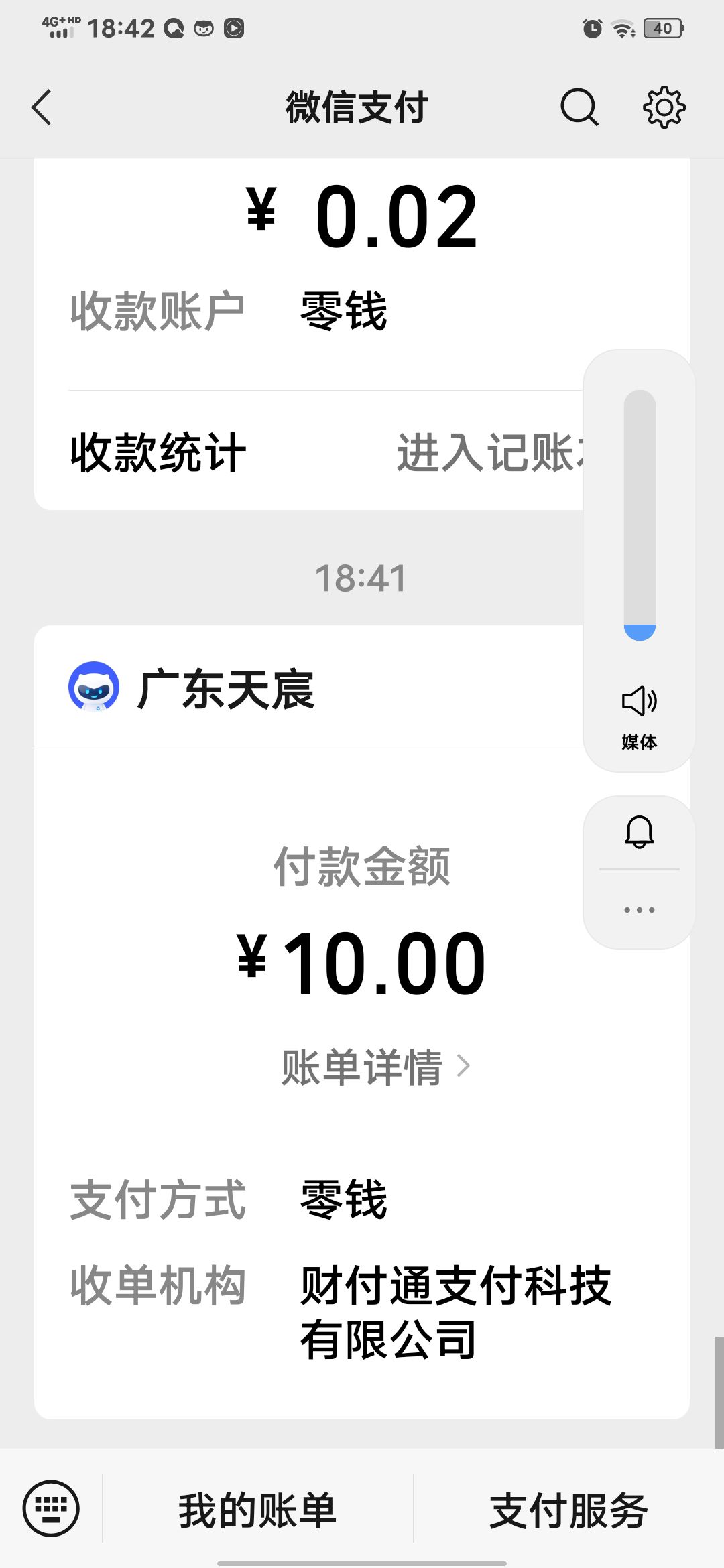
Task: Open the settings gear
Action: pyautogui.click(x=664, y=107)
